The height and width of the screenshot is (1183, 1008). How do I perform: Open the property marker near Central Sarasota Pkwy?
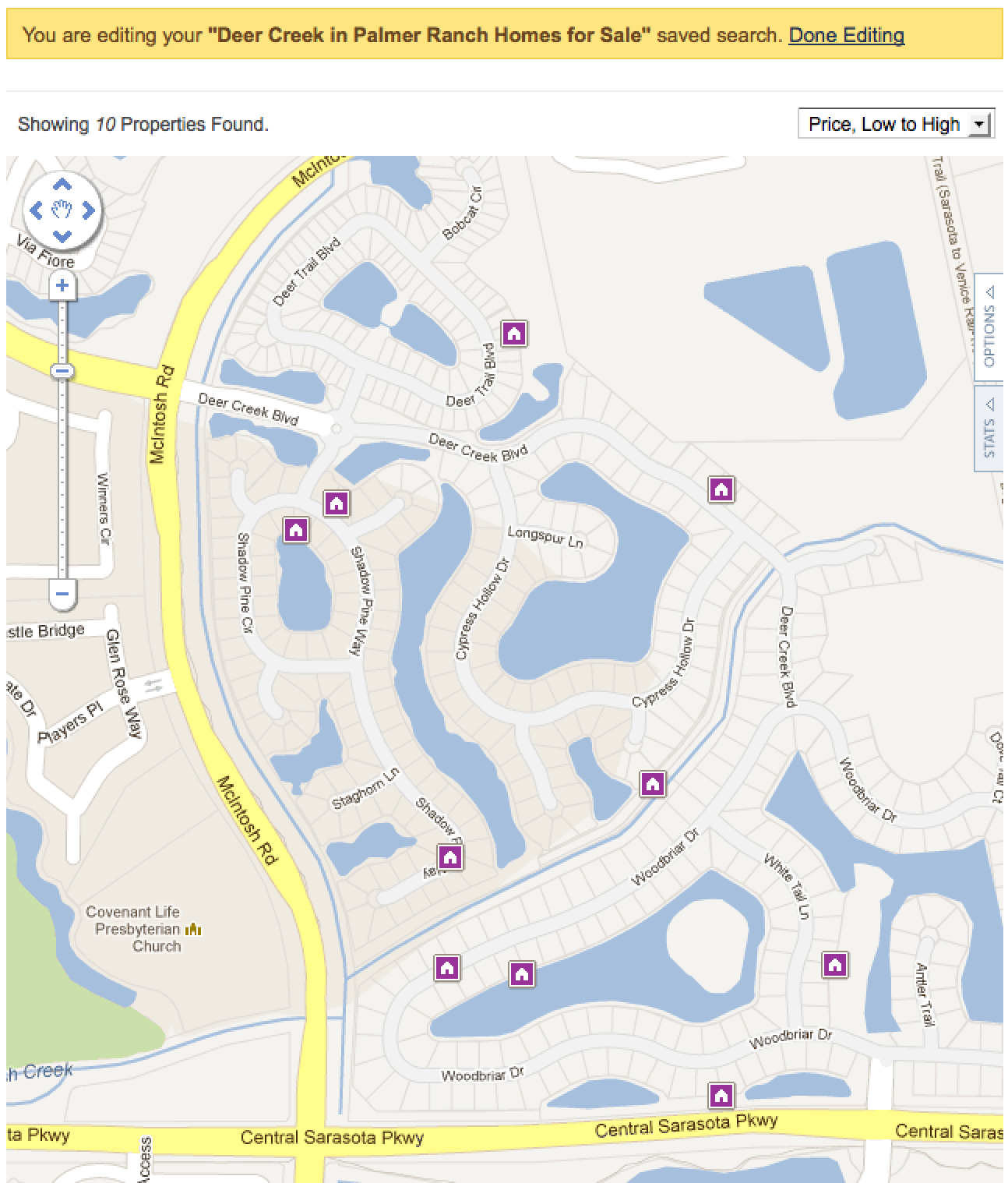pos(721,1096)
